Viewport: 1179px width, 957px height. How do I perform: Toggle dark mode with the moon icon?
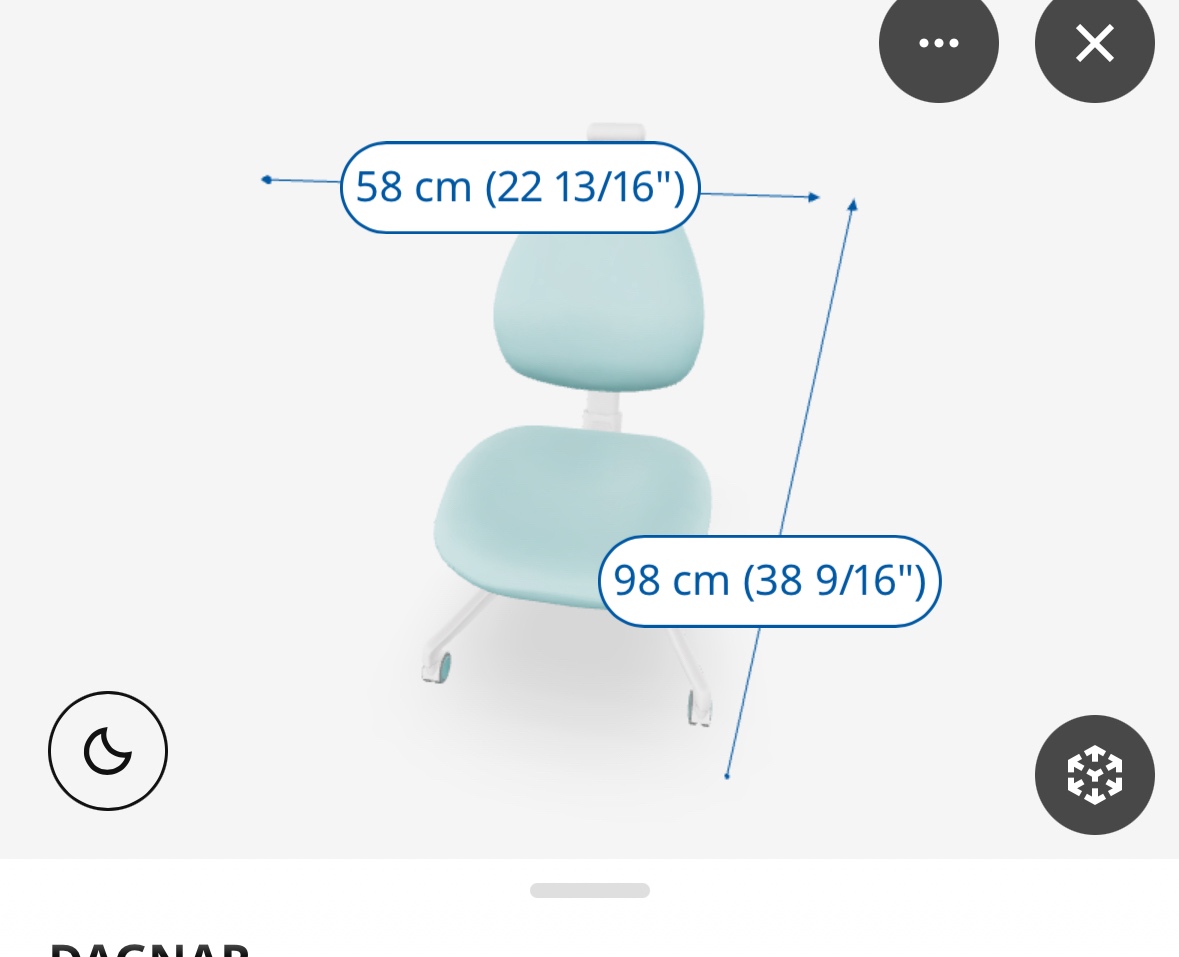(x=108, y=750)
